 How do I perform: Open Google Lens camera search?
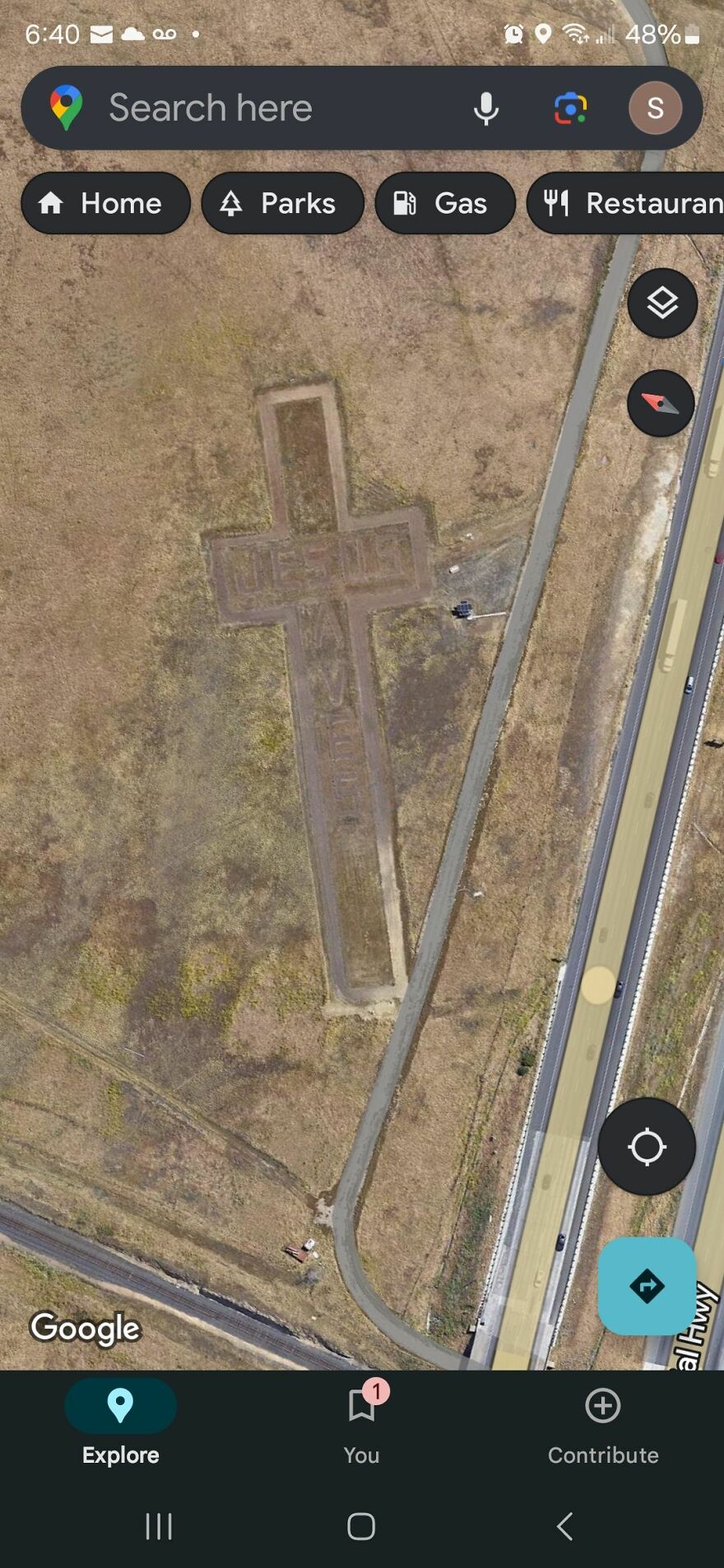pyautogui.click(x=571, y=108)
